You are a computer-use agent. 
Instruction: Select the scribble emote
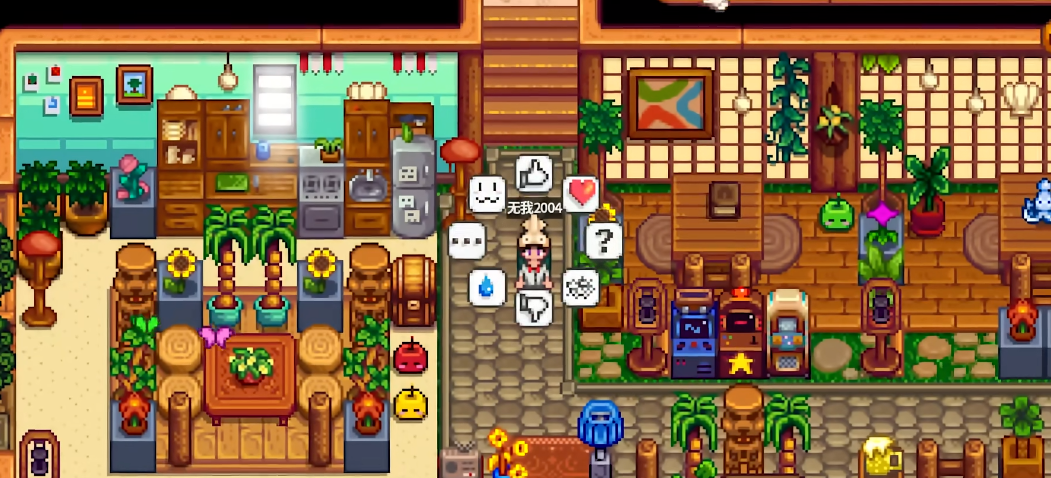(x=581, y=288)
